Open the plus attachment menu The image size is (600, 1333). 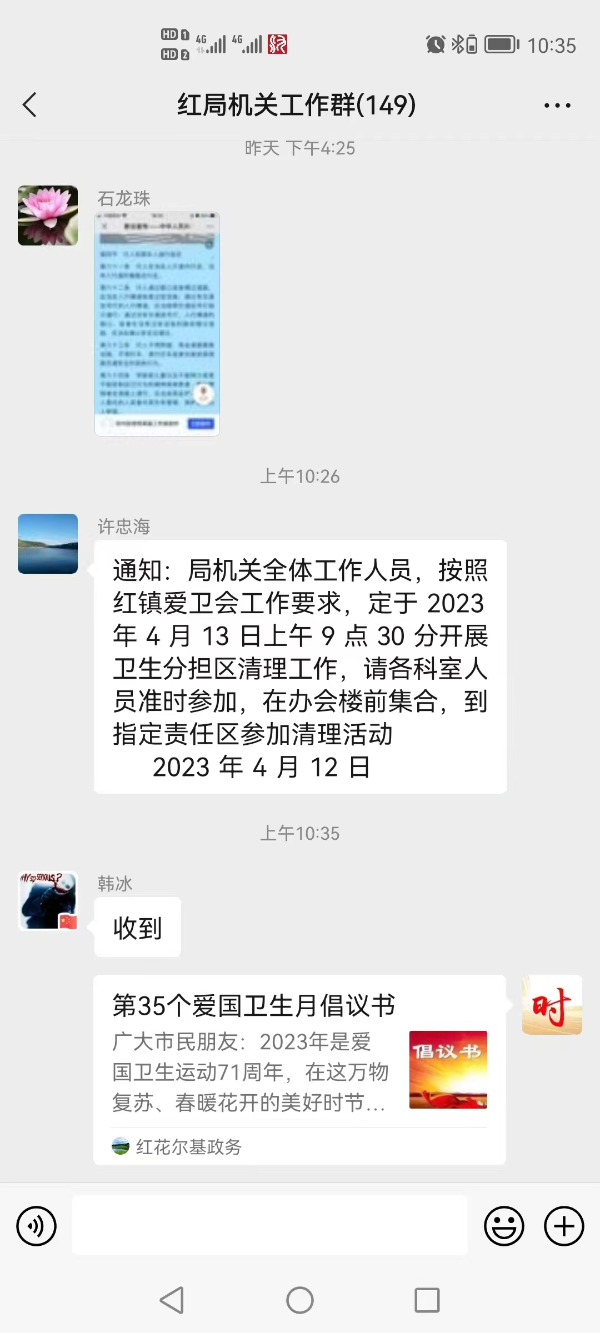click(x=563, y=1225)
